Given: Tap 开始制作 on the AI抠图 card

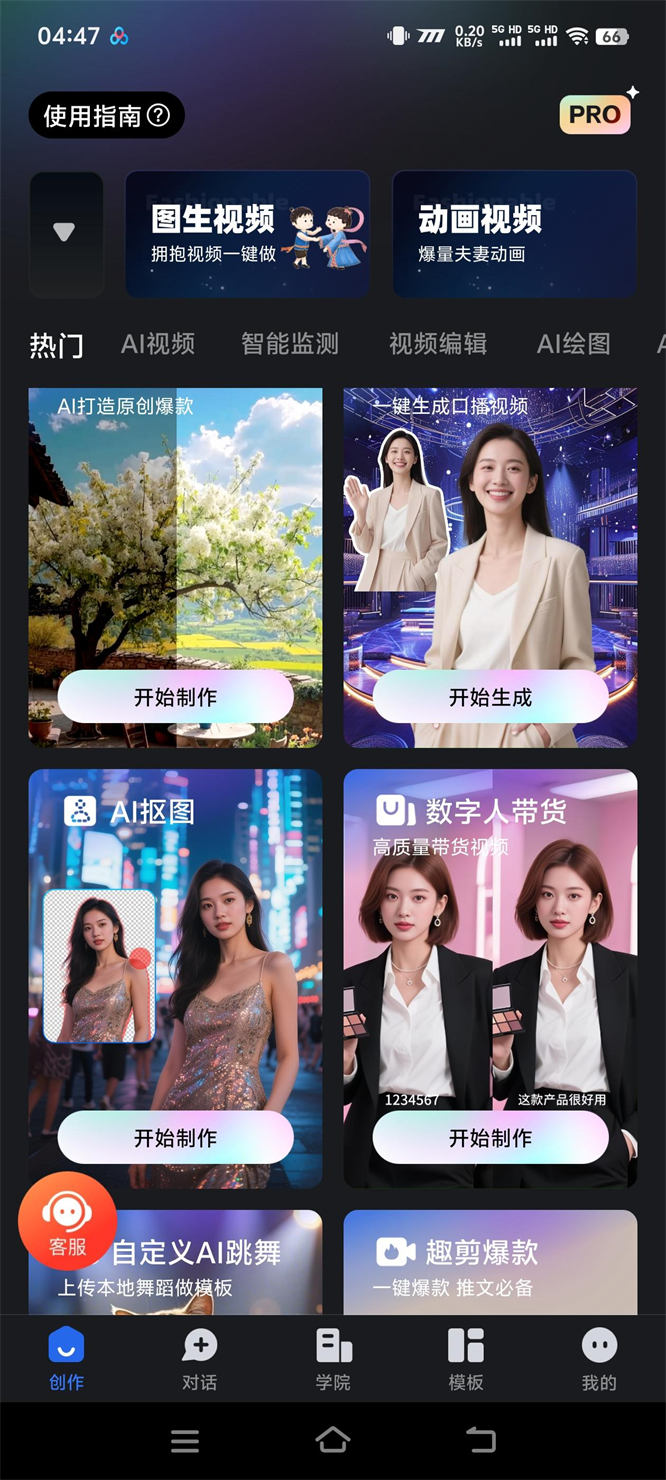Looking at the screenshot, I should (x=175, y=1138).
